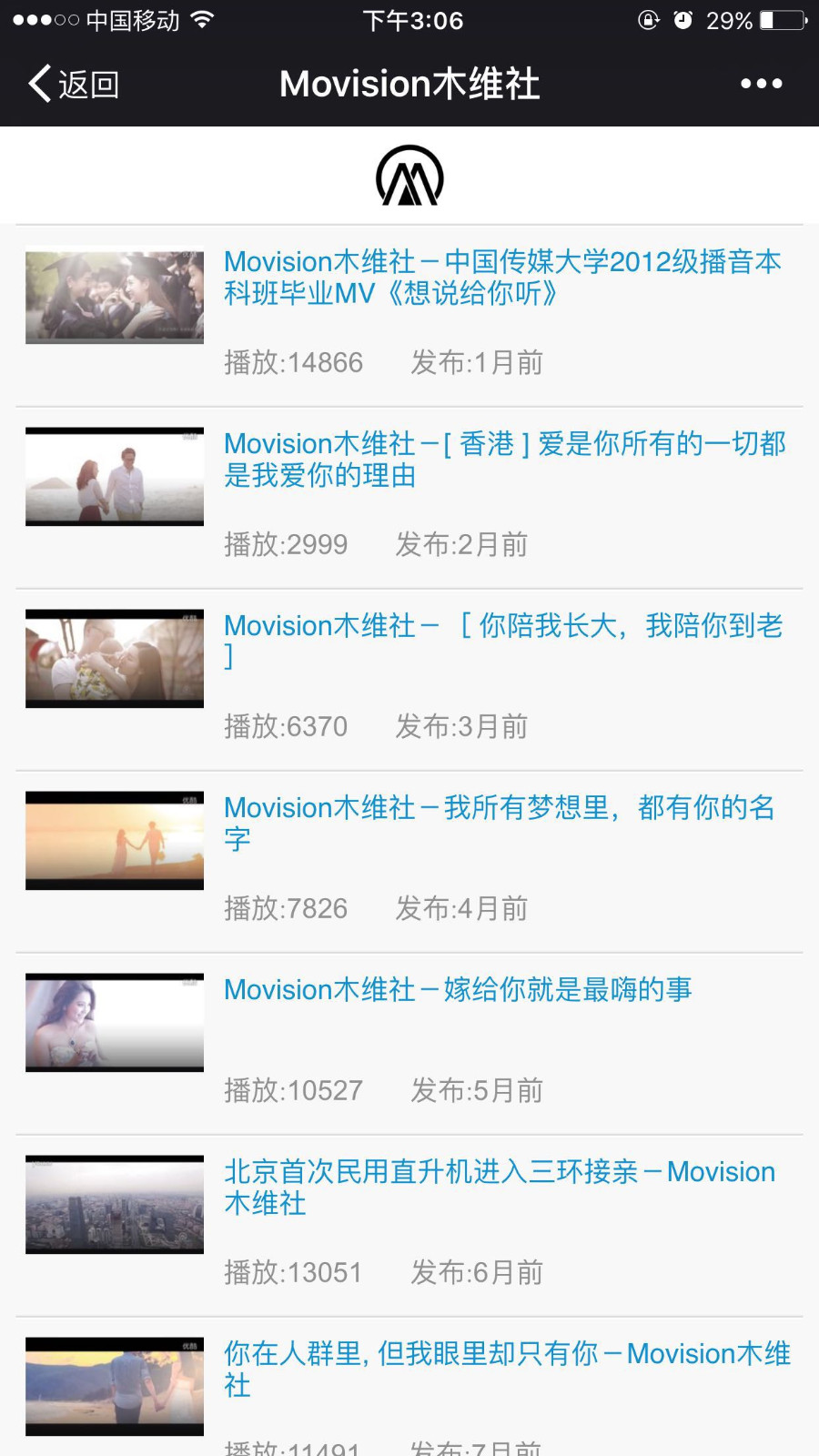Tap the graduation MV video thumbnail

pyautogui.click(x=115, y=298)
